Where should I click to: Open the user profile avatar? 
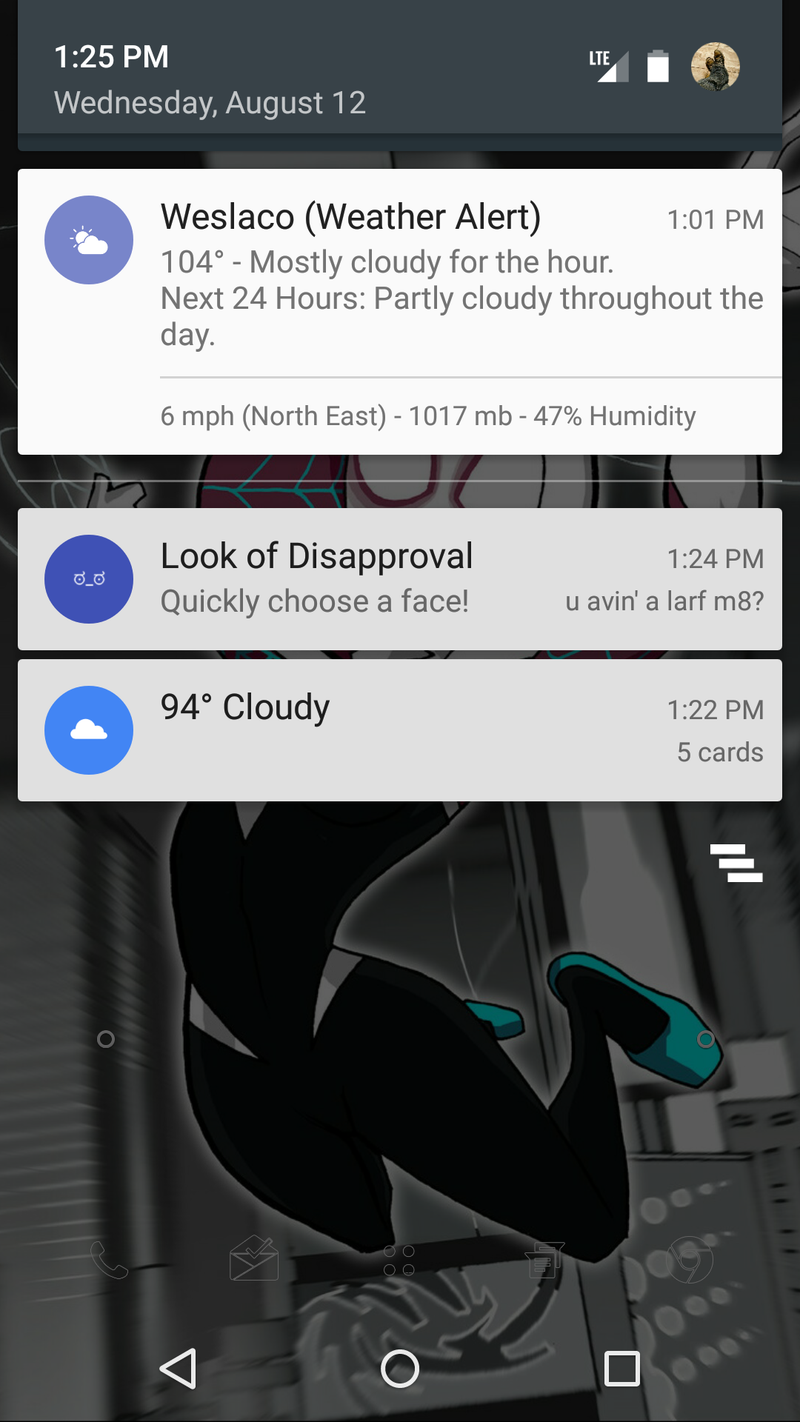point(715,67)
